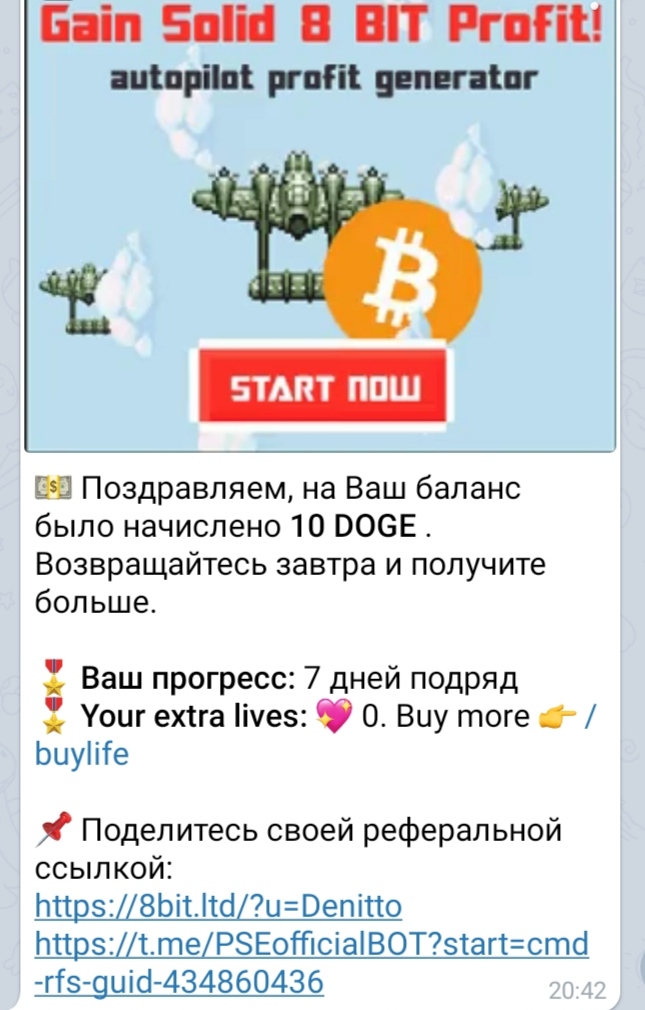Open the 8 BIT Profit image in the message

tap(320, 225)
